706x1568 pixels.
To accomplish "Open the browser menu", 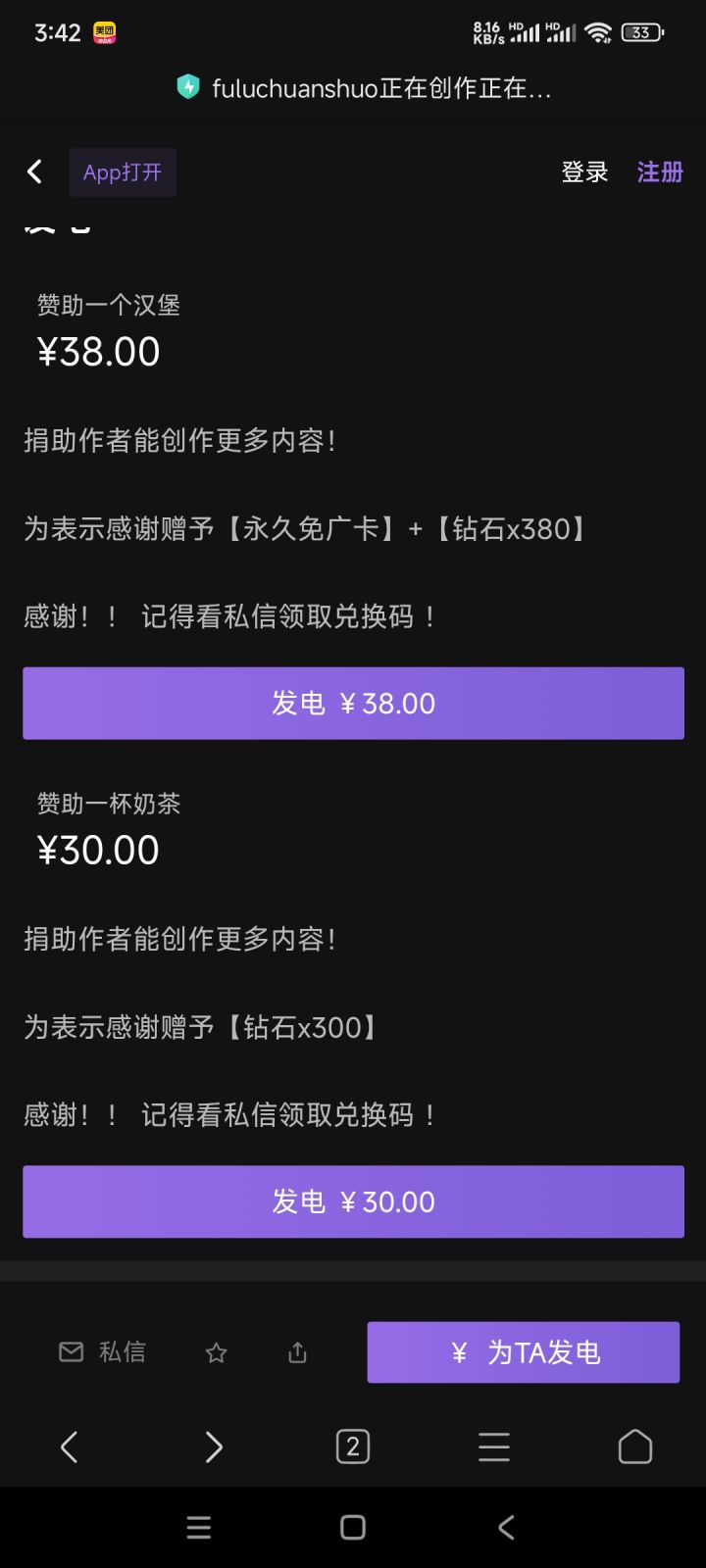I will coord(494,1446).
